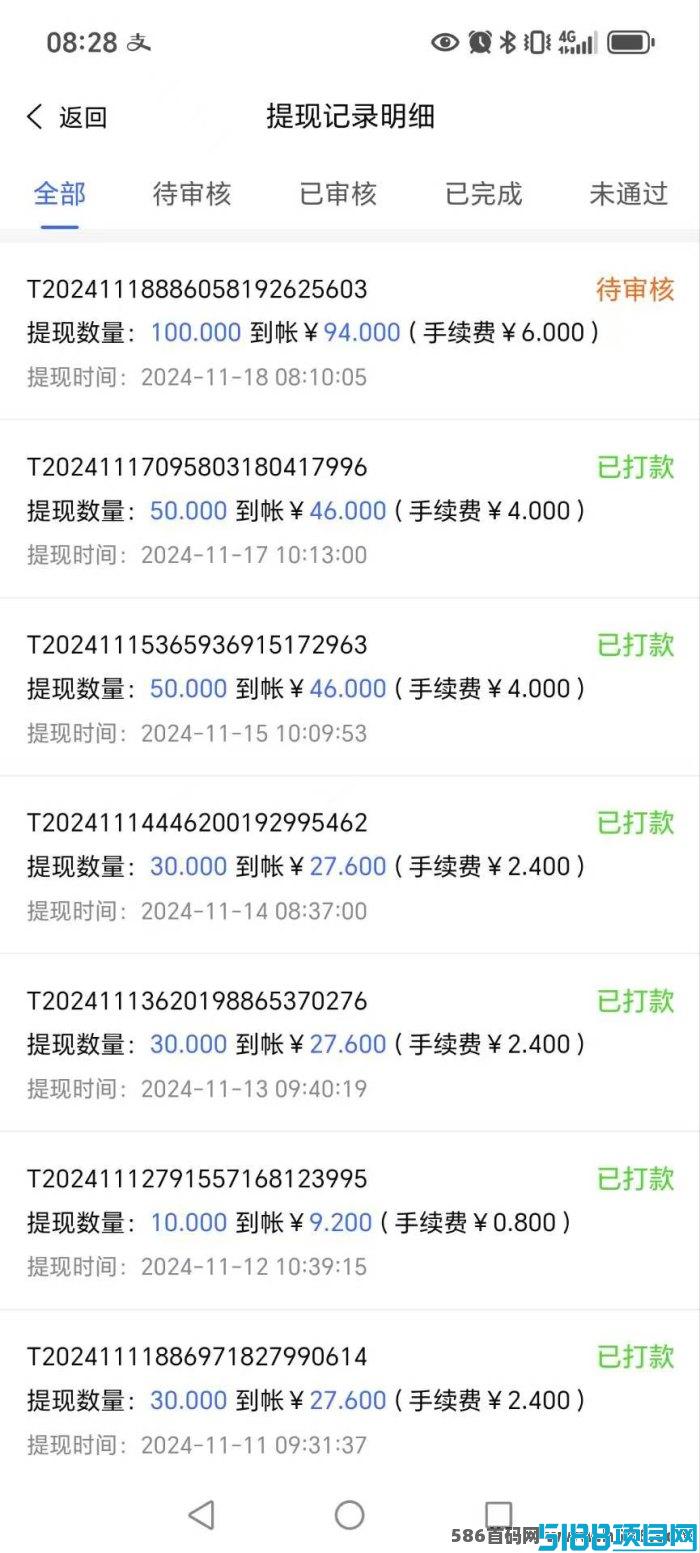
Task: Open the 已完成 tab
Action: pyautogui.click(x=484, y=193)
